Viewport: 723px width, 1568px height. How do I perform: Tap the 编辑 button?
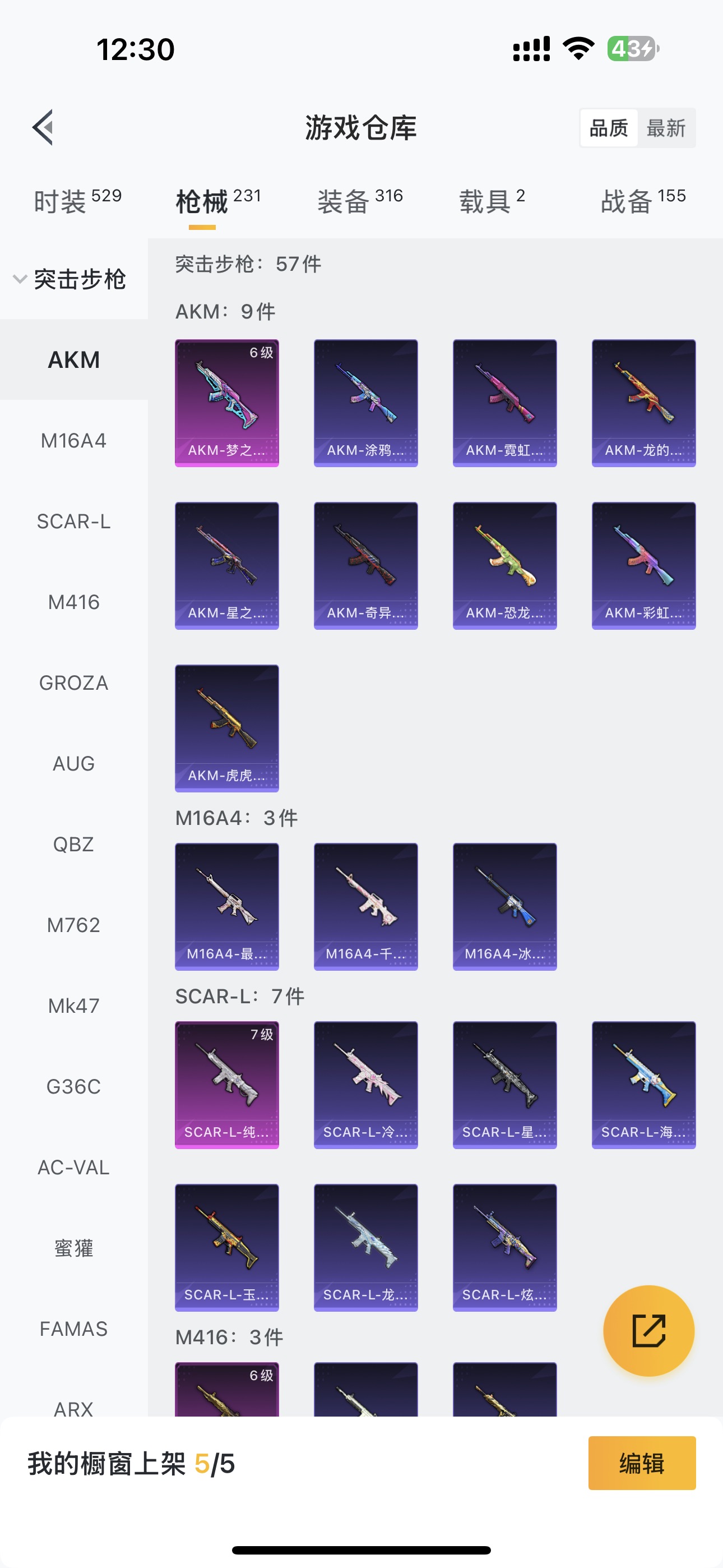[641, 1463]
